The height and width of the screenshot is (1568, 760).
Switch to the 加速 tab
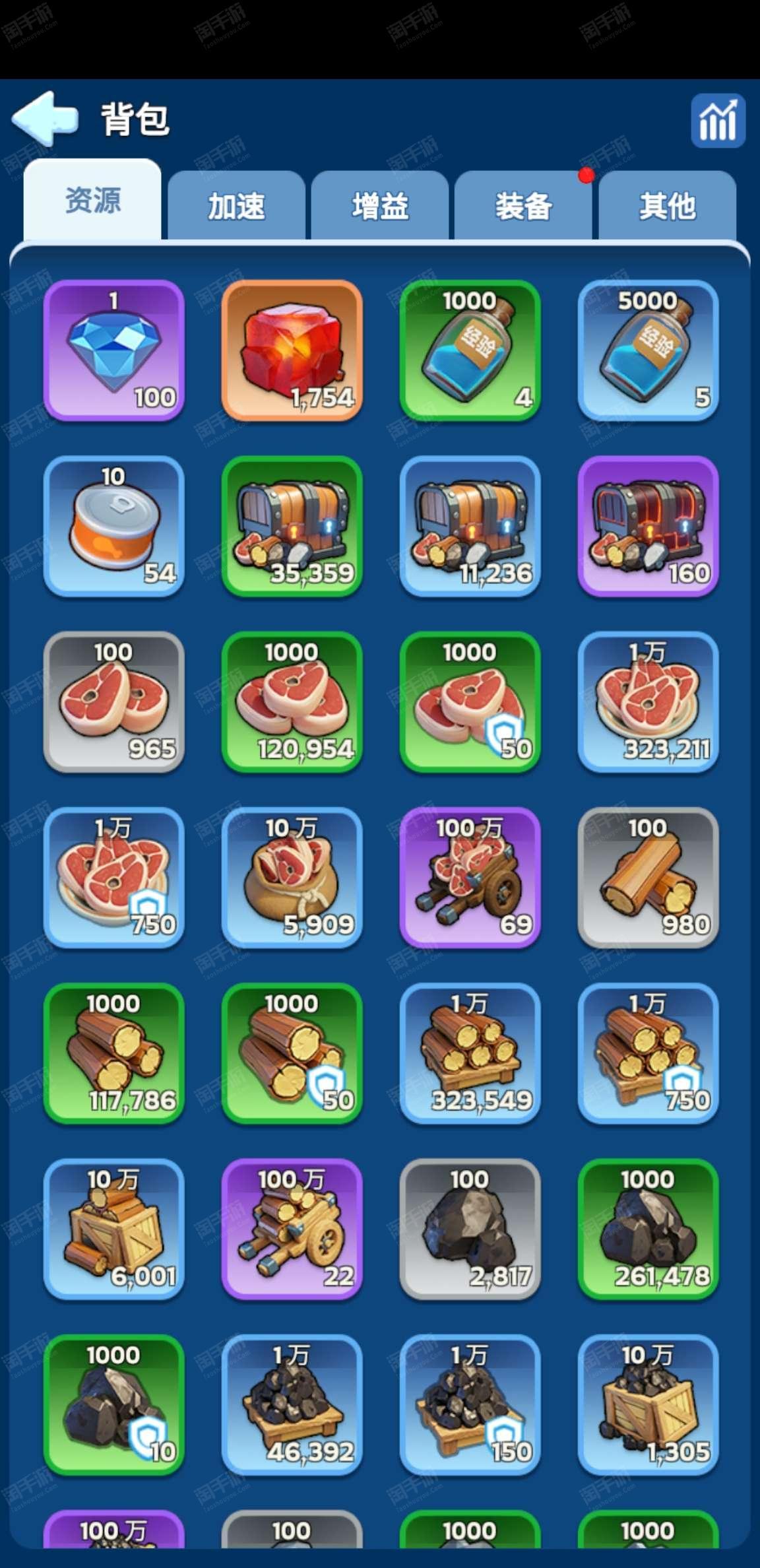(x=236, y=206)
